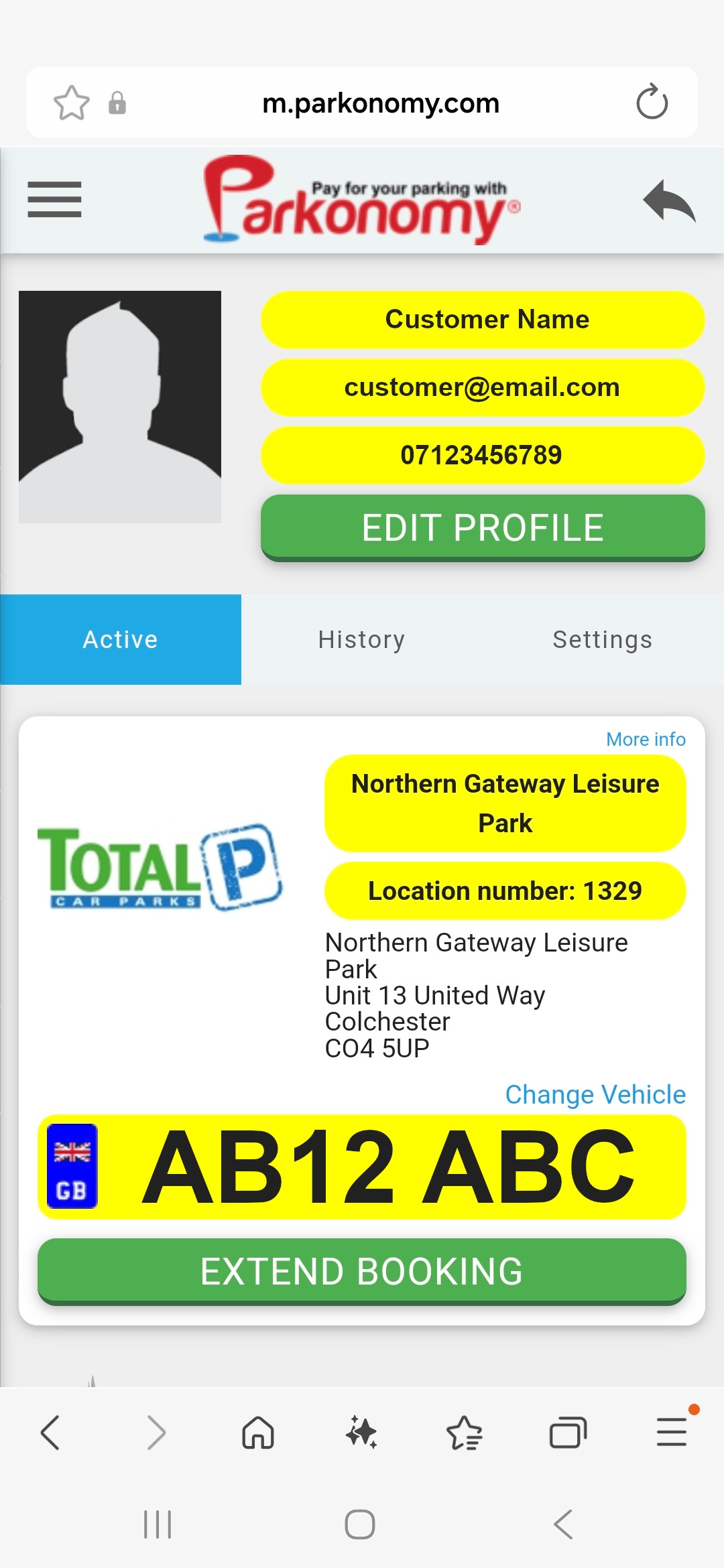The image size is (724, 1568).
Task: Go back in browser toolbar
Action: pos(51,1433)
